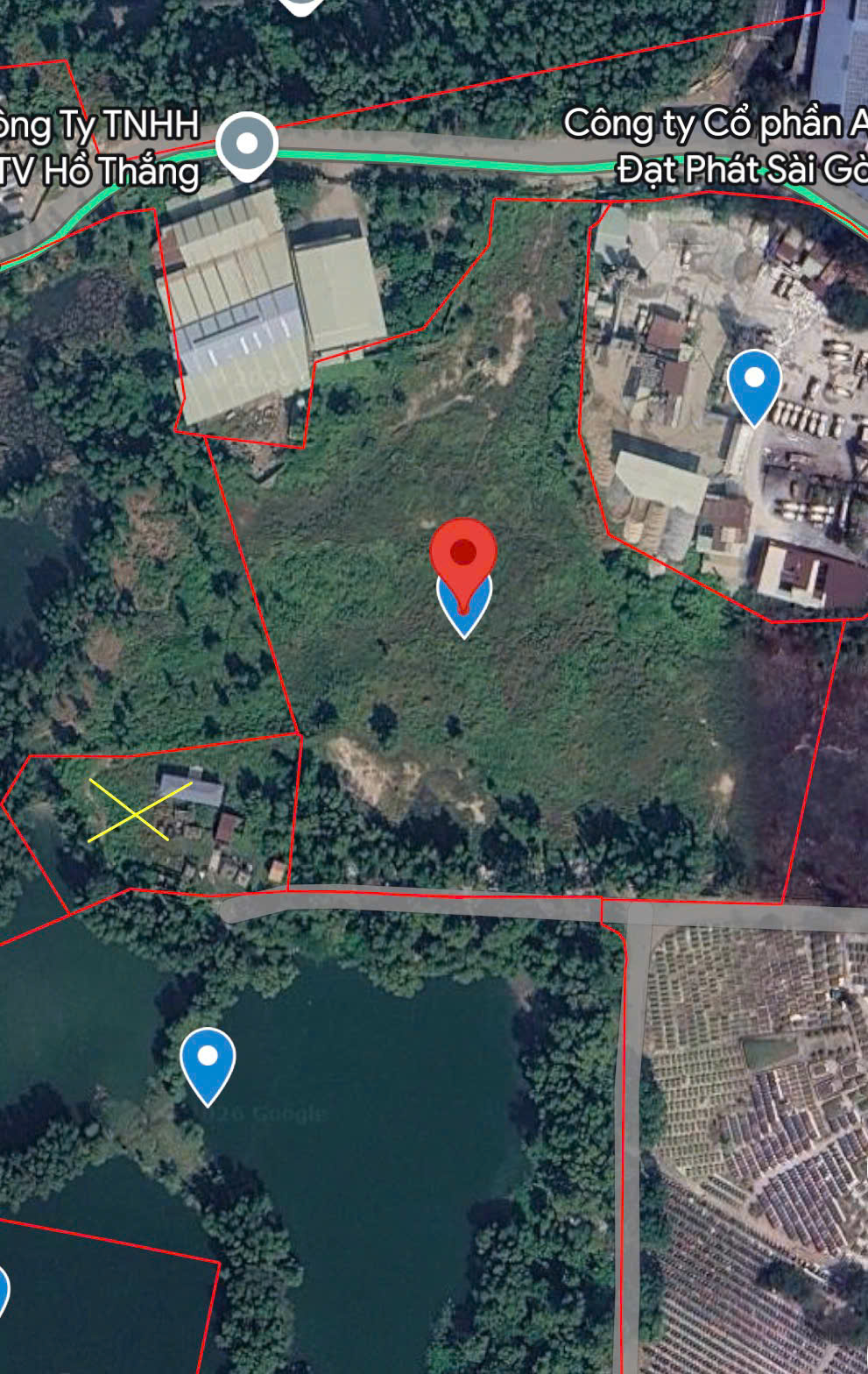Open the Công ty Cổ phần Đạt Phát label

click(716, 145)
